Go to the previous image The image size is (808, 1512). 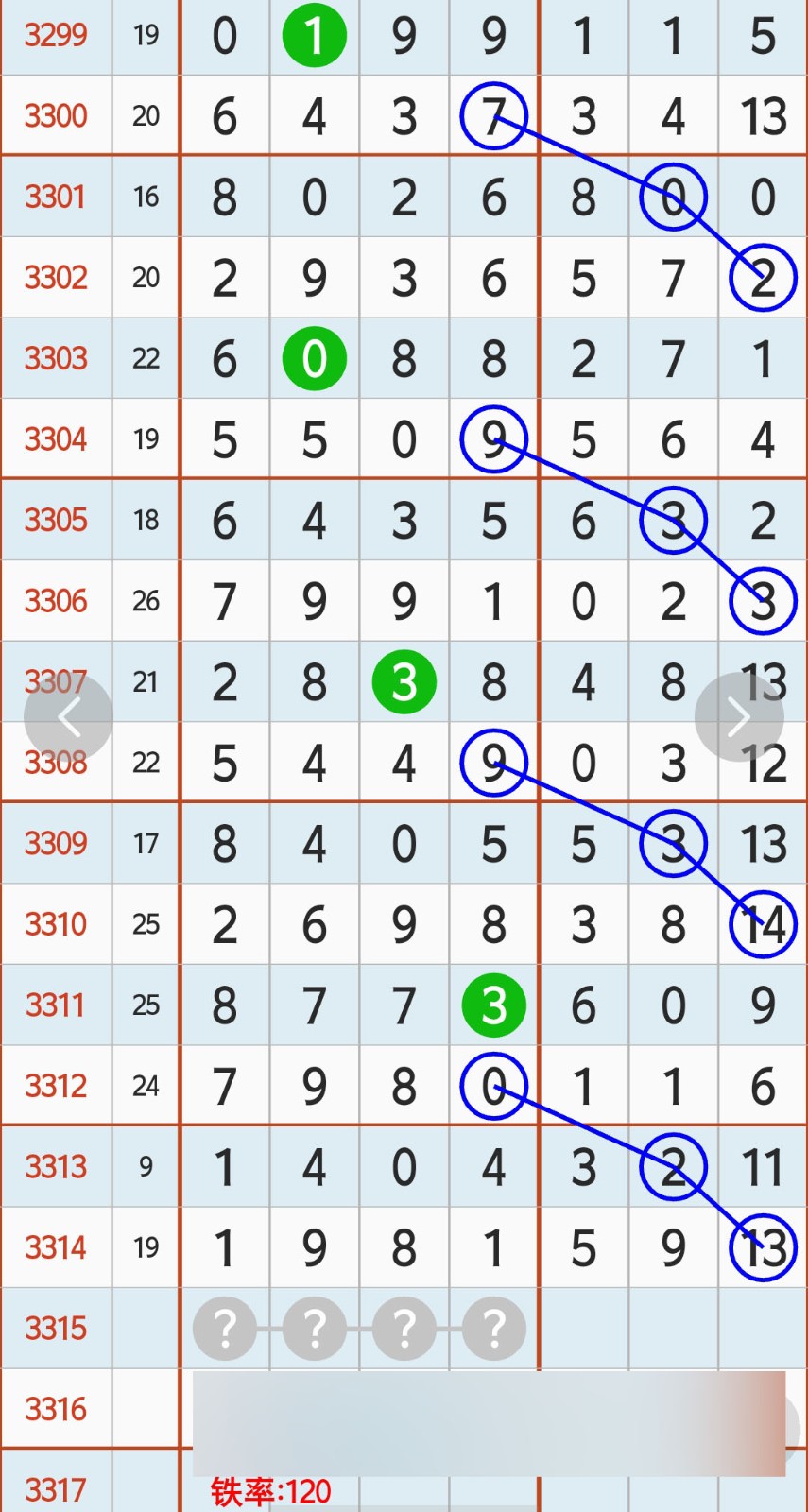(x=68, y=718)
